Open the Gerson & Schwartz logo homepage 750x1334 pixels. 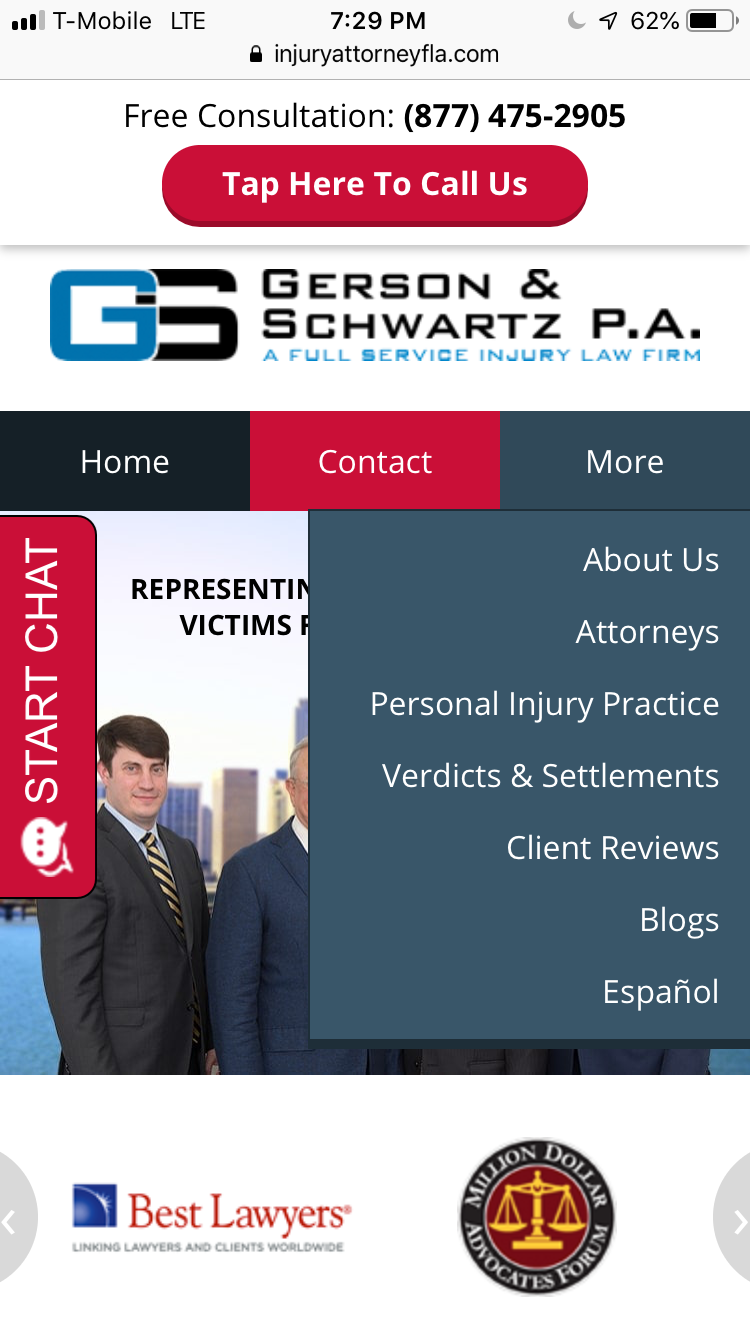[x=375, y=315]
